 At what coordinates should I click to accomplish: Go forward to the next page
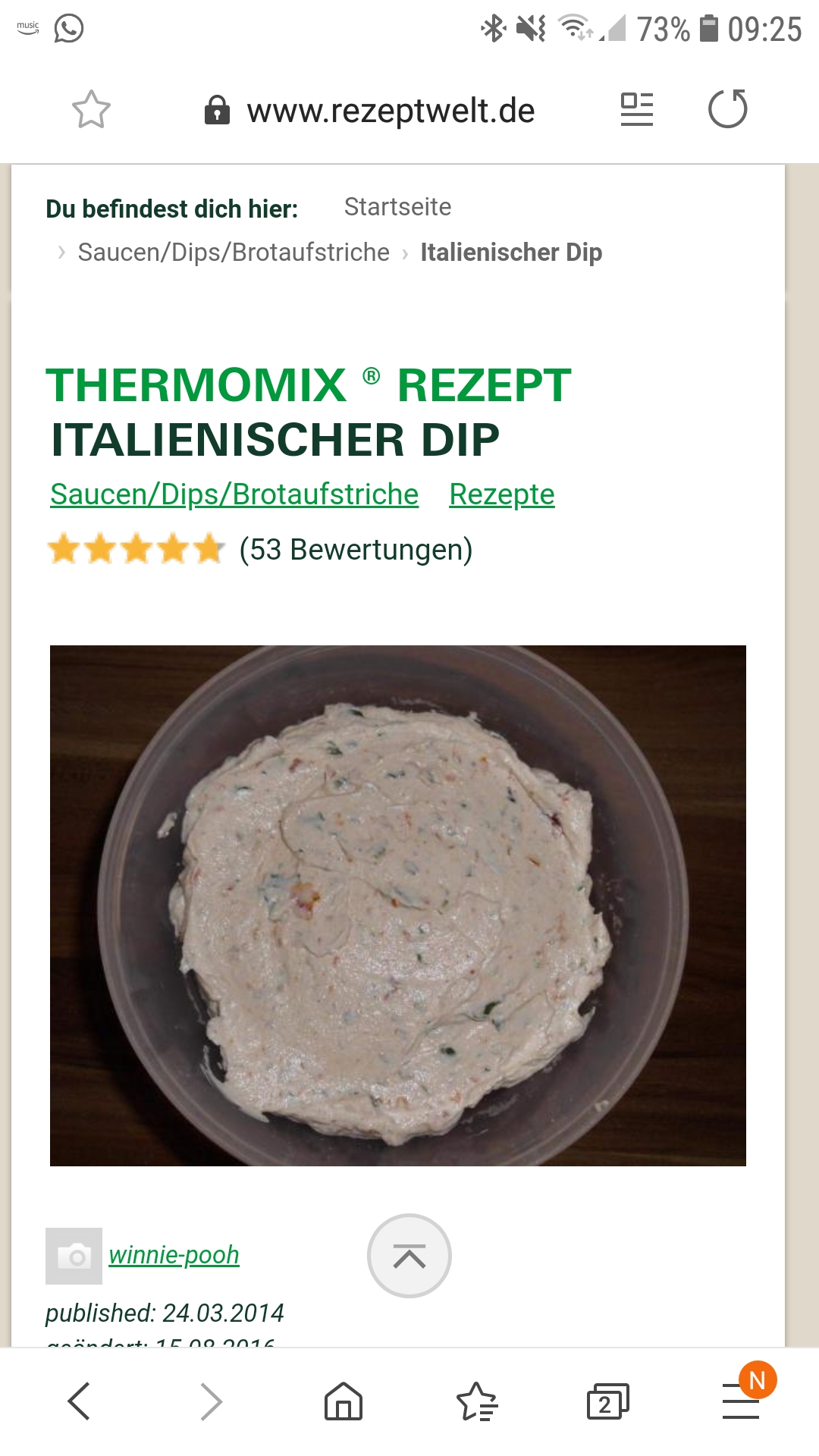click(x=211, y=1401)
